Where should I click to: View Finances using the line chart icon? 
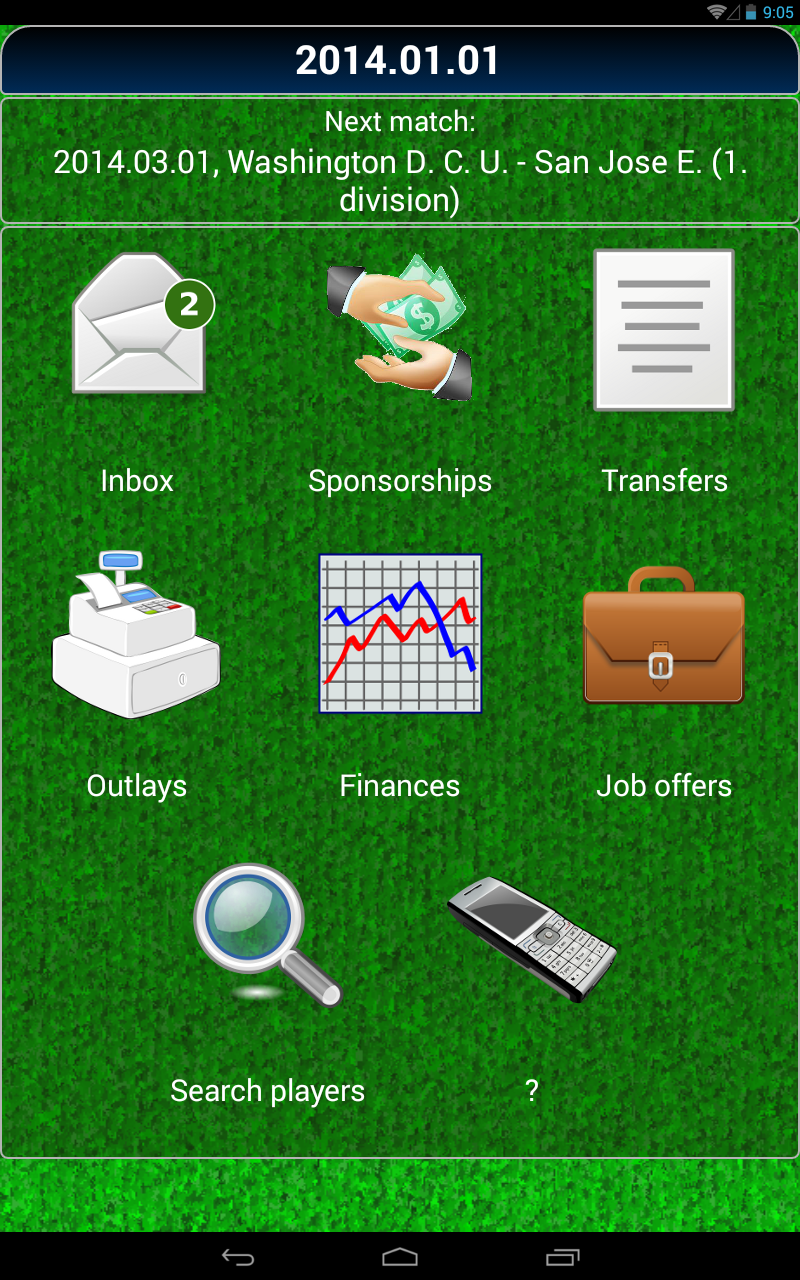pyautogui.click(x=399, y=633)
